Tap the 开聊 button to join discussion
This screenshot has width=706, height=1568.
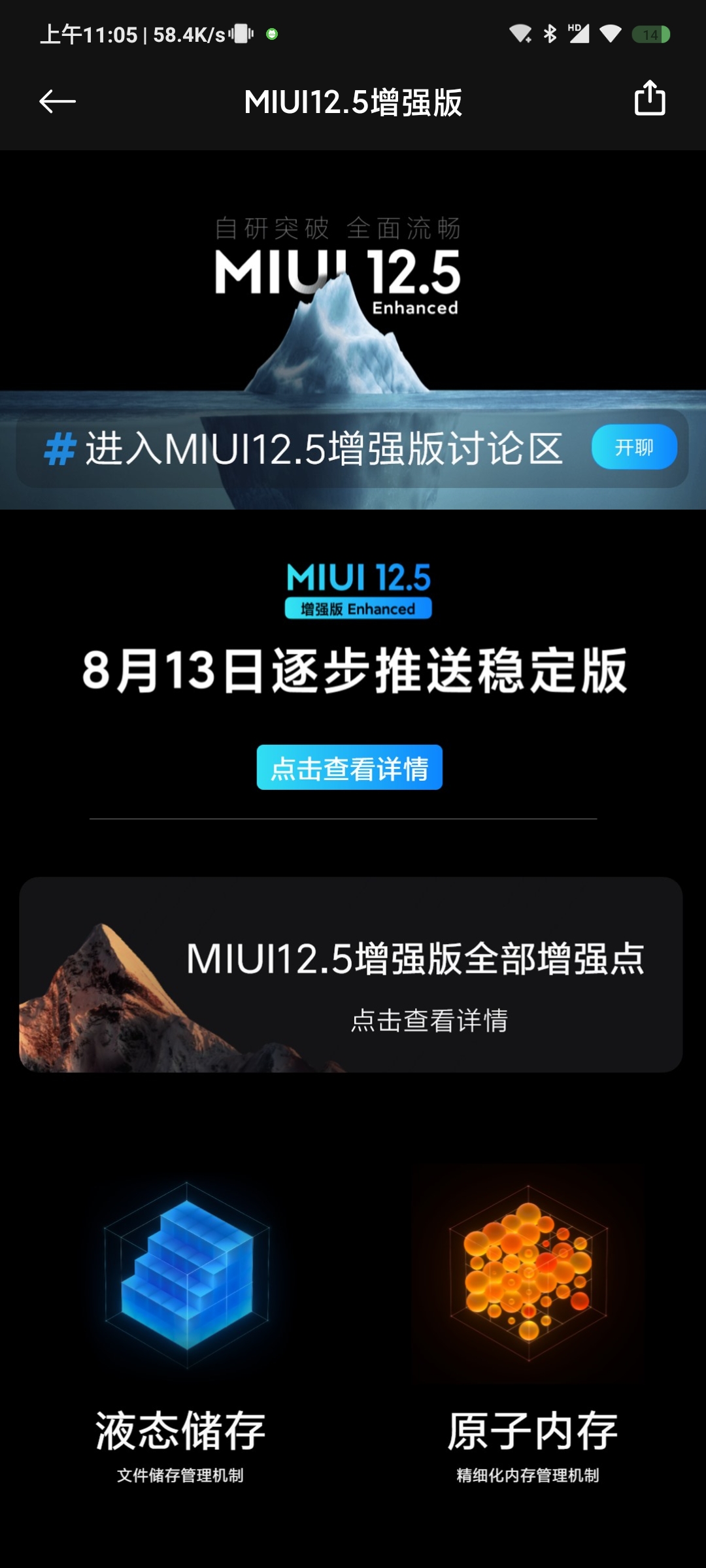(633, 447)
